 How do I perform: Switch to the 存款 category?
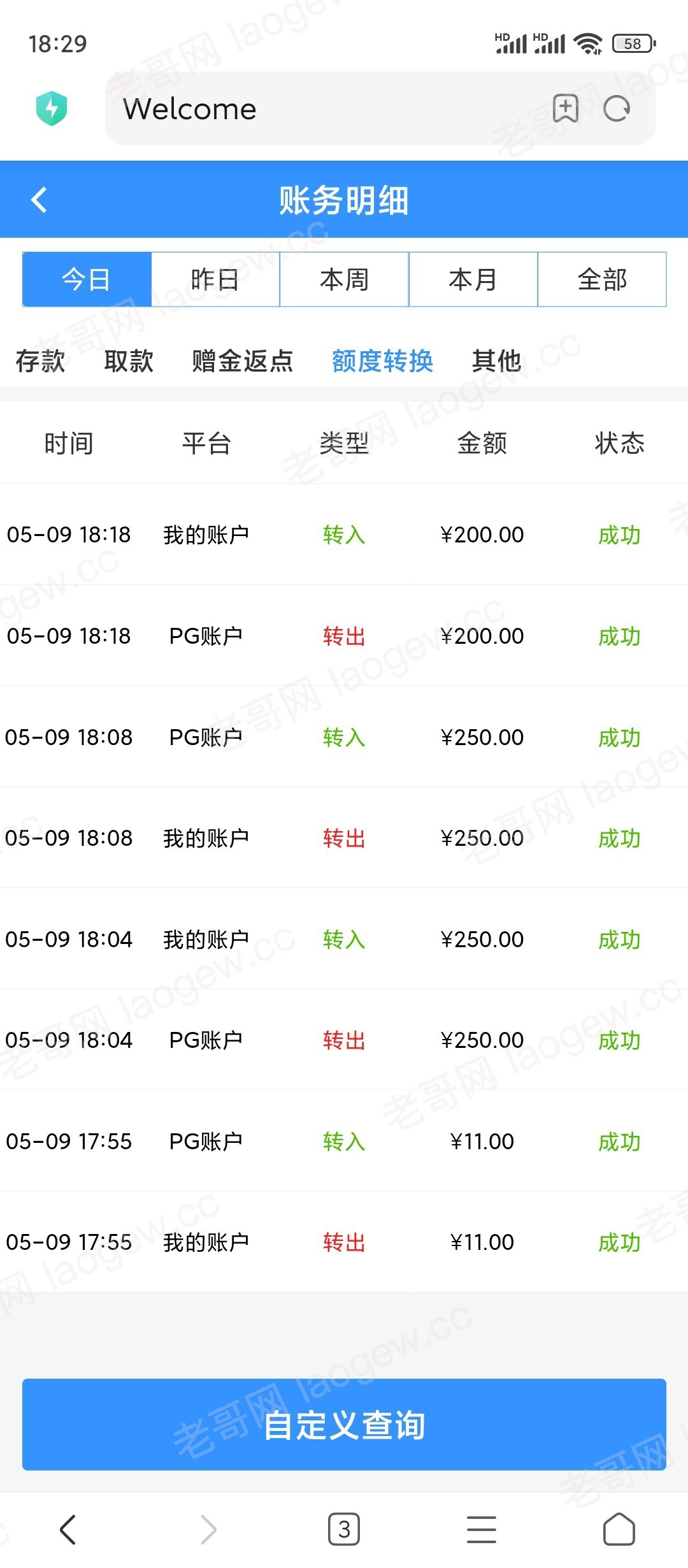pos(40,361)
